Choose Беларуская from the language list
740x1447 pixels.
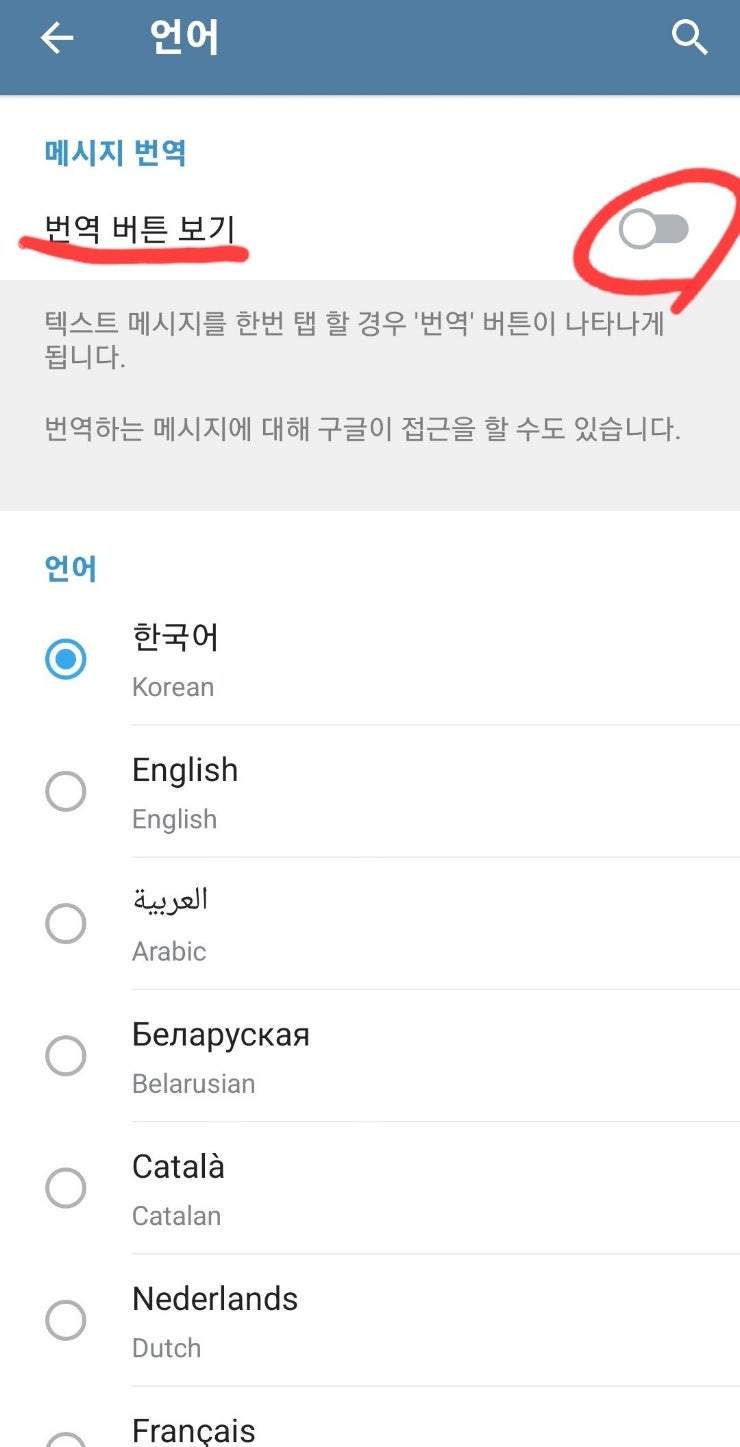300,1055
